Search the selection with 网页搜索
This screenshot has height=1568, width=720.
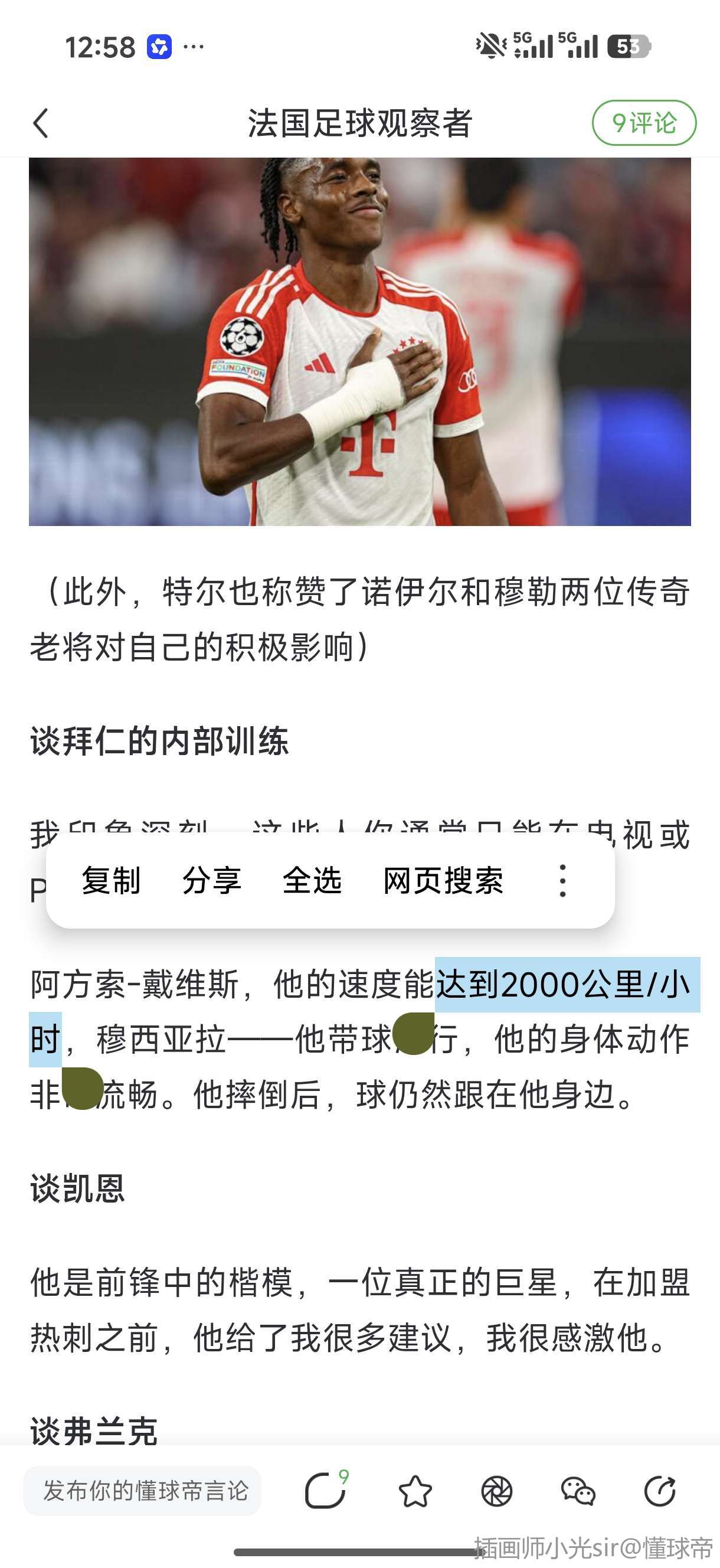(443, 880)
